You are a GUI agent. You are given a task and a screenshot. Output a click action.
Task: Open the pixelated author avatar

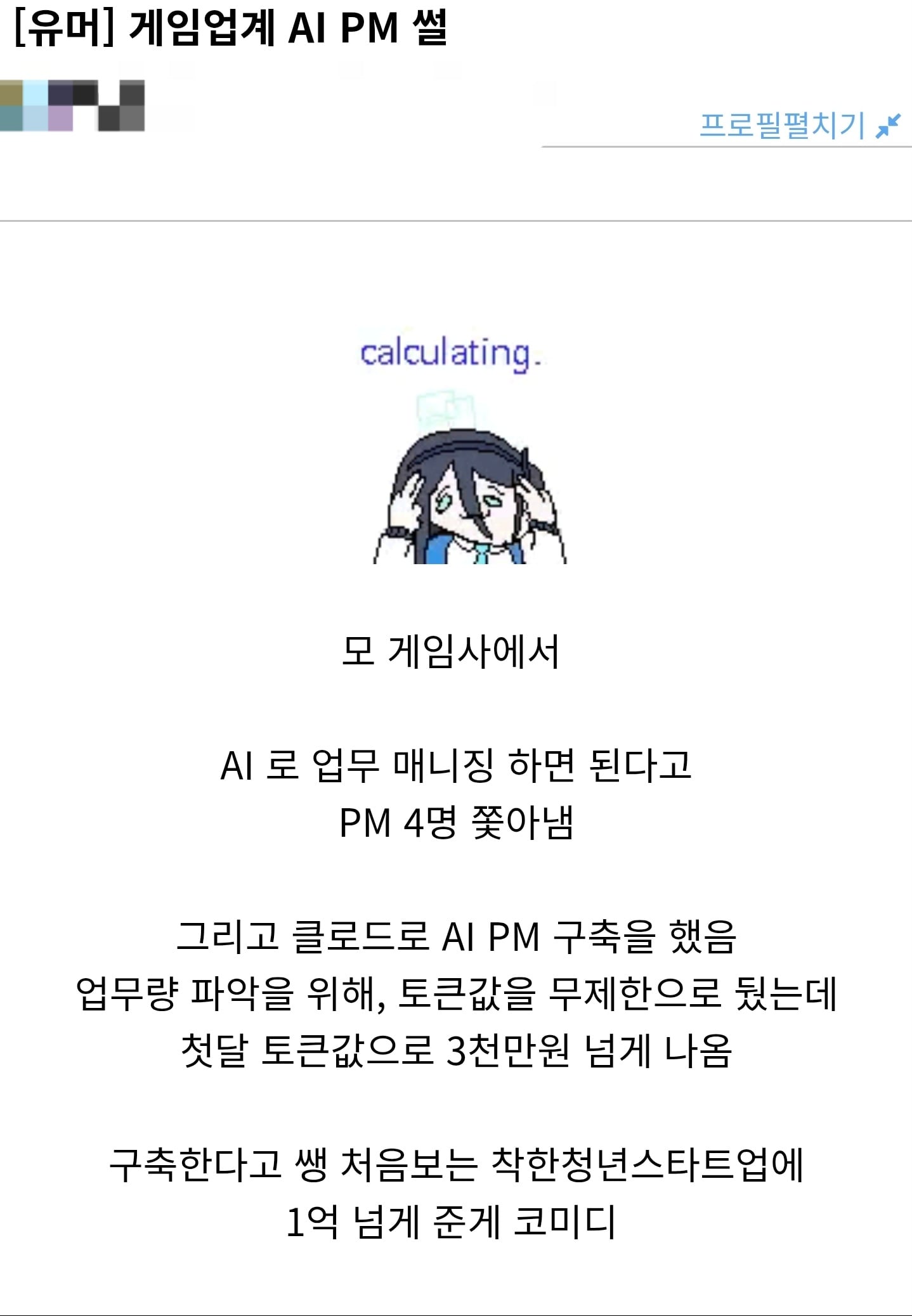coord(72,105)
